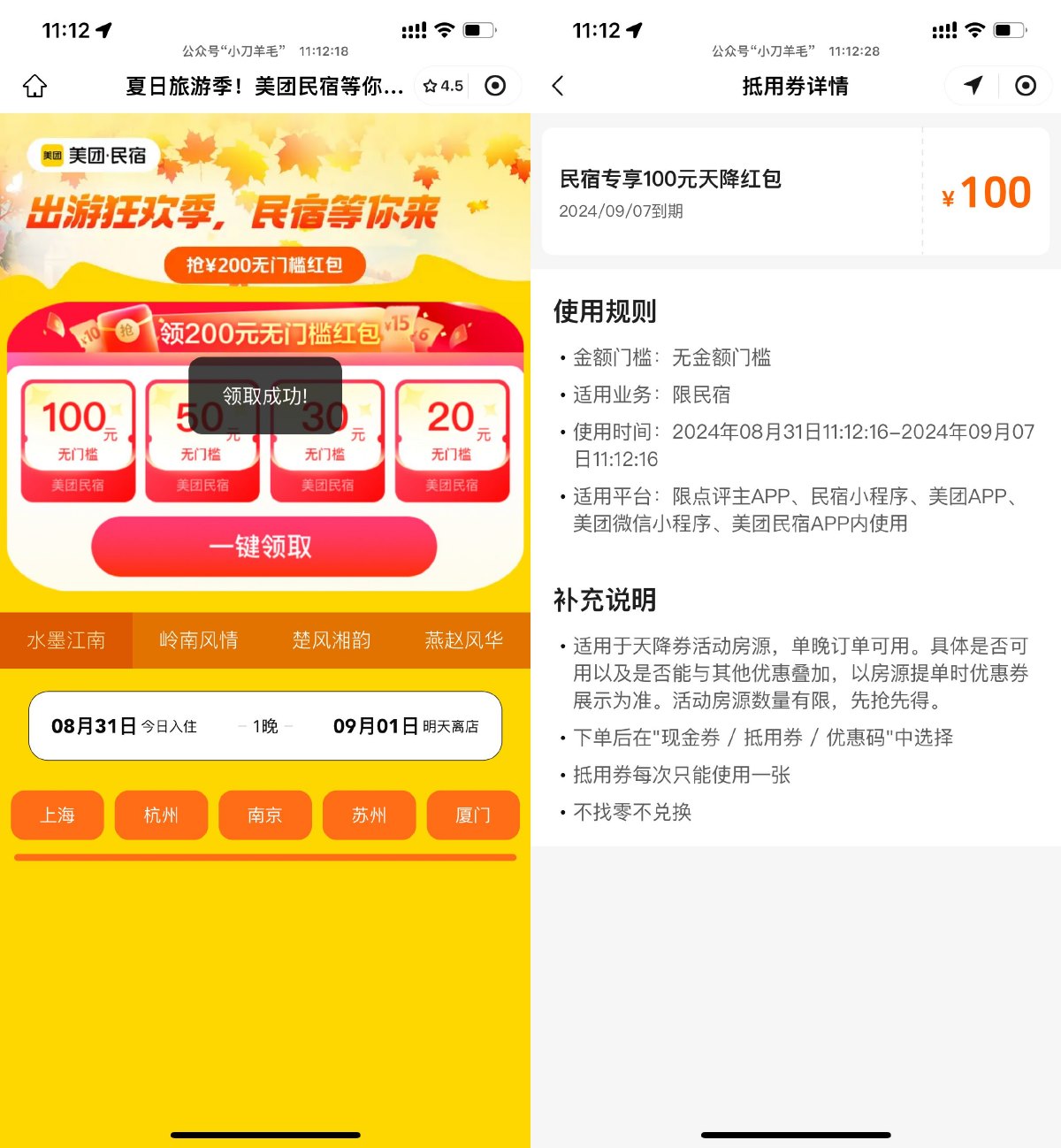Tap the home icon beside the page title
1061x1148 pixels.
click(x=34, y=86)
